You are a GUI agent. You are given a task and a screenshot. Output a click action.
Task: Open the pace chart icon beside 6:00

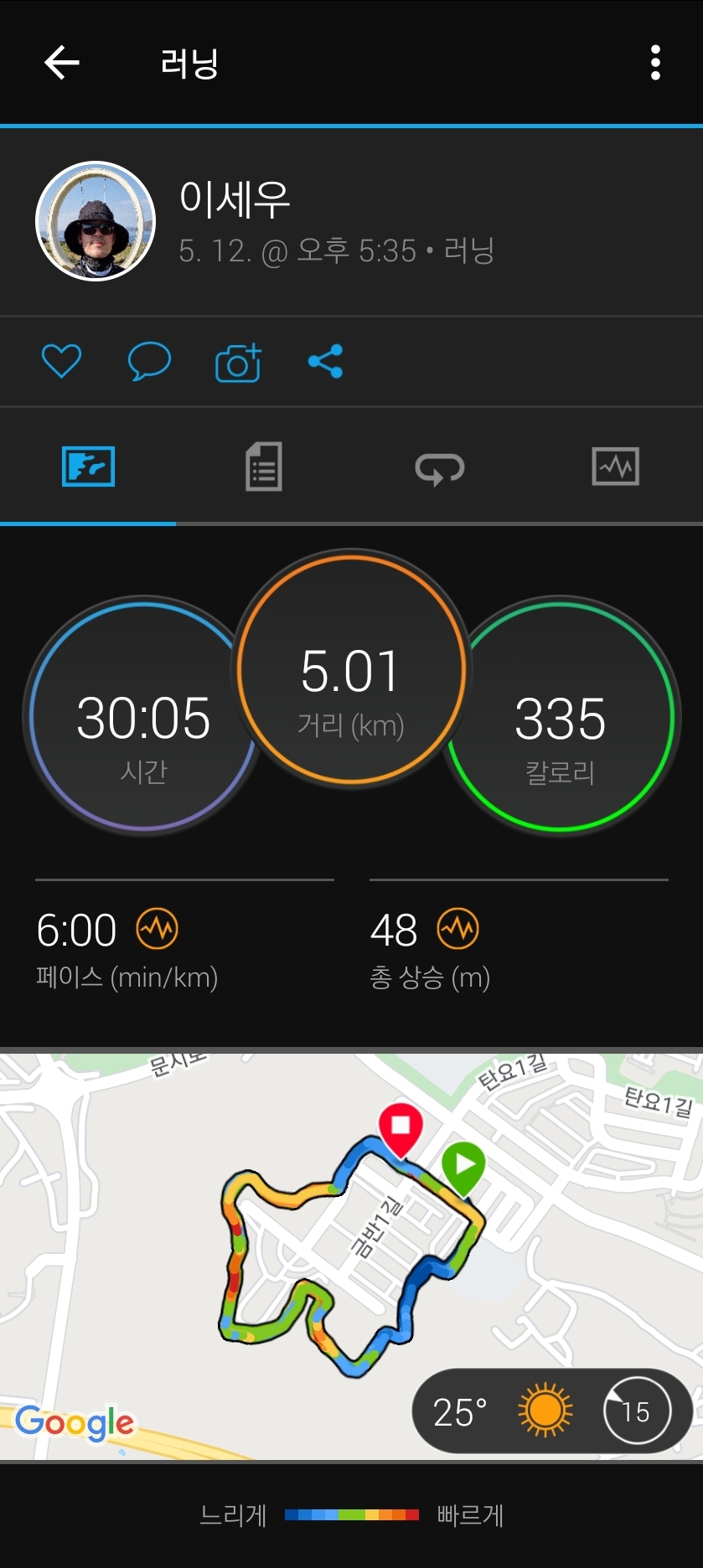157,929
